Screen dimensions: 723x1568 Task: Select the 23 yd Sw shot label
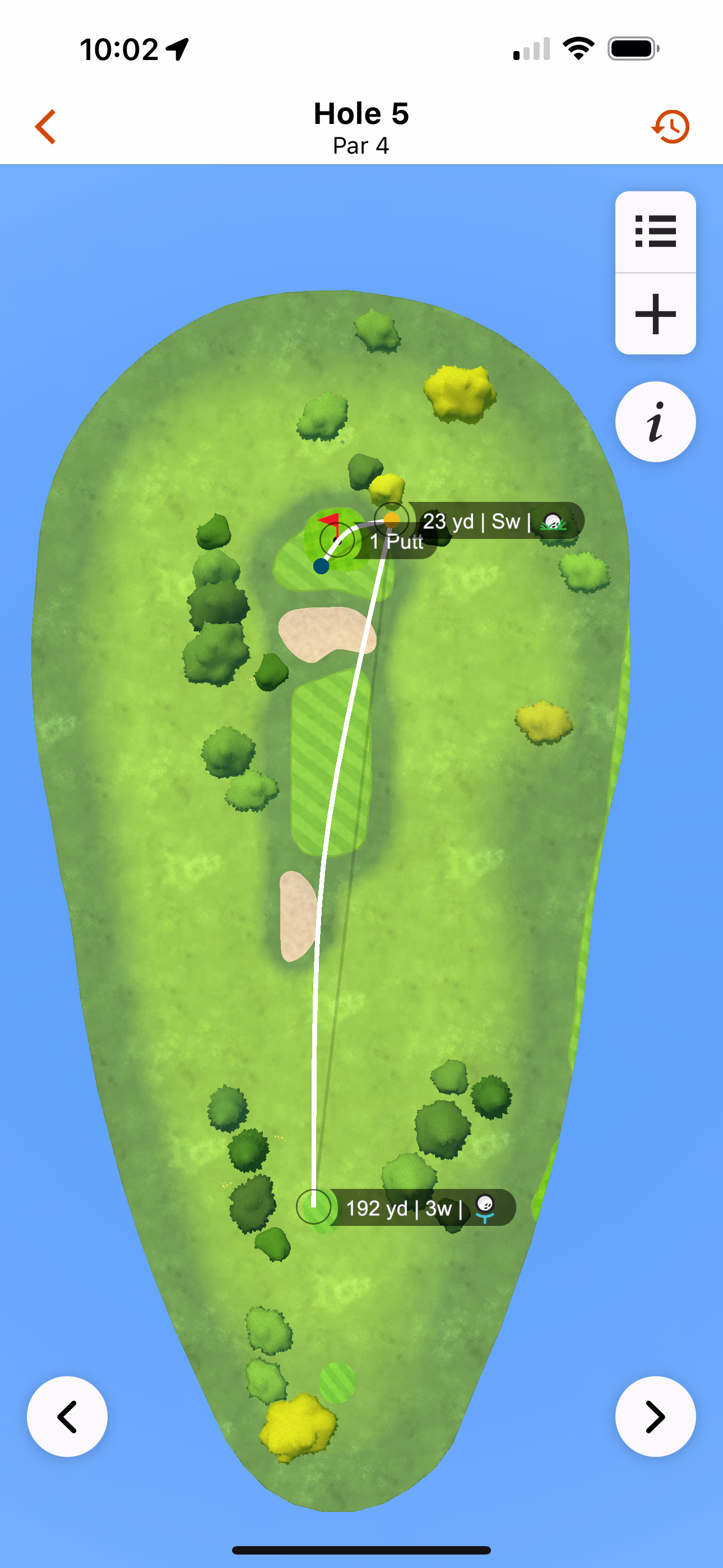(493, 520)
